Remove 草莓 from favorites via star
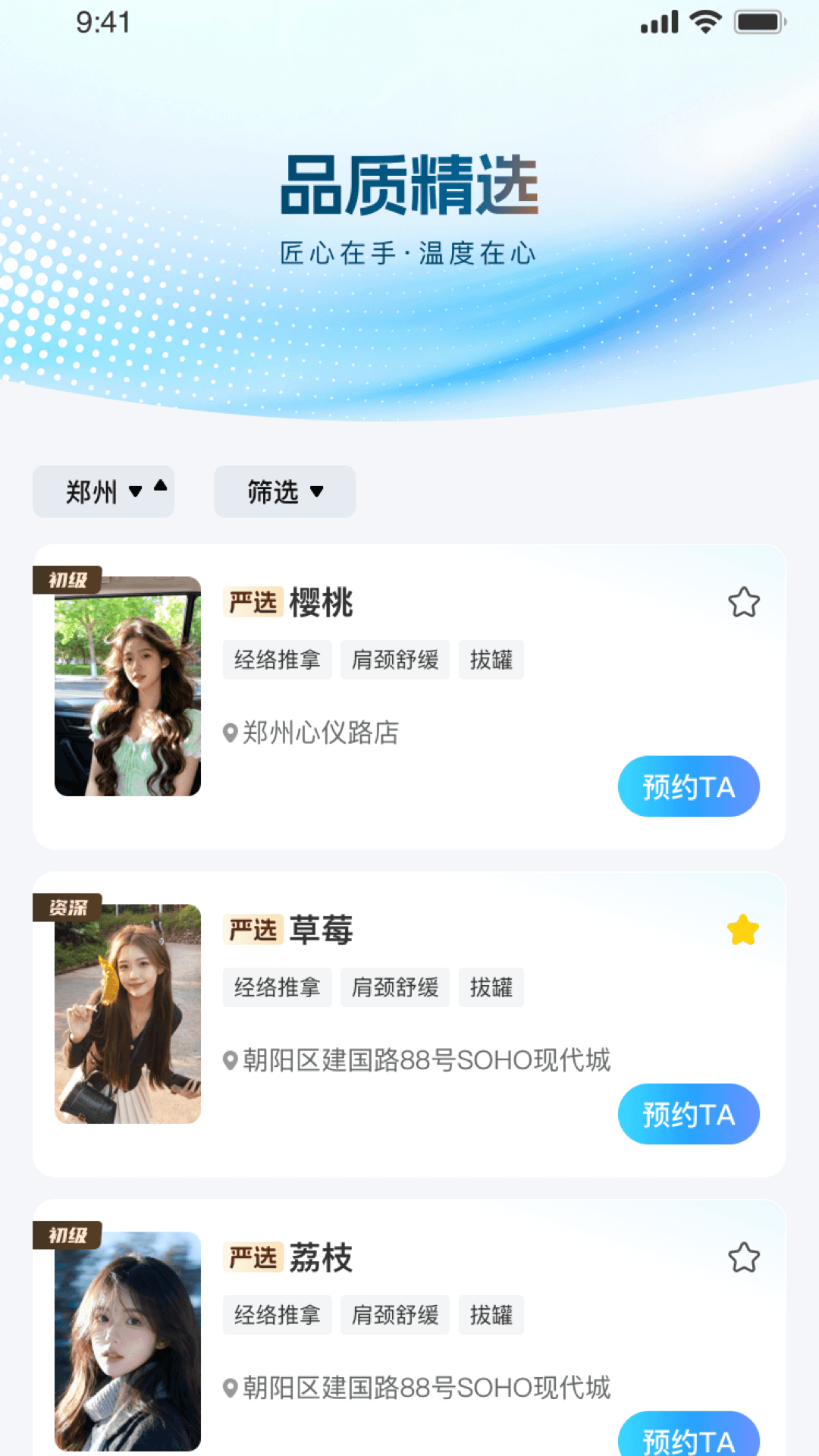This screenshot has height=1456, width=819. [744, 930]
